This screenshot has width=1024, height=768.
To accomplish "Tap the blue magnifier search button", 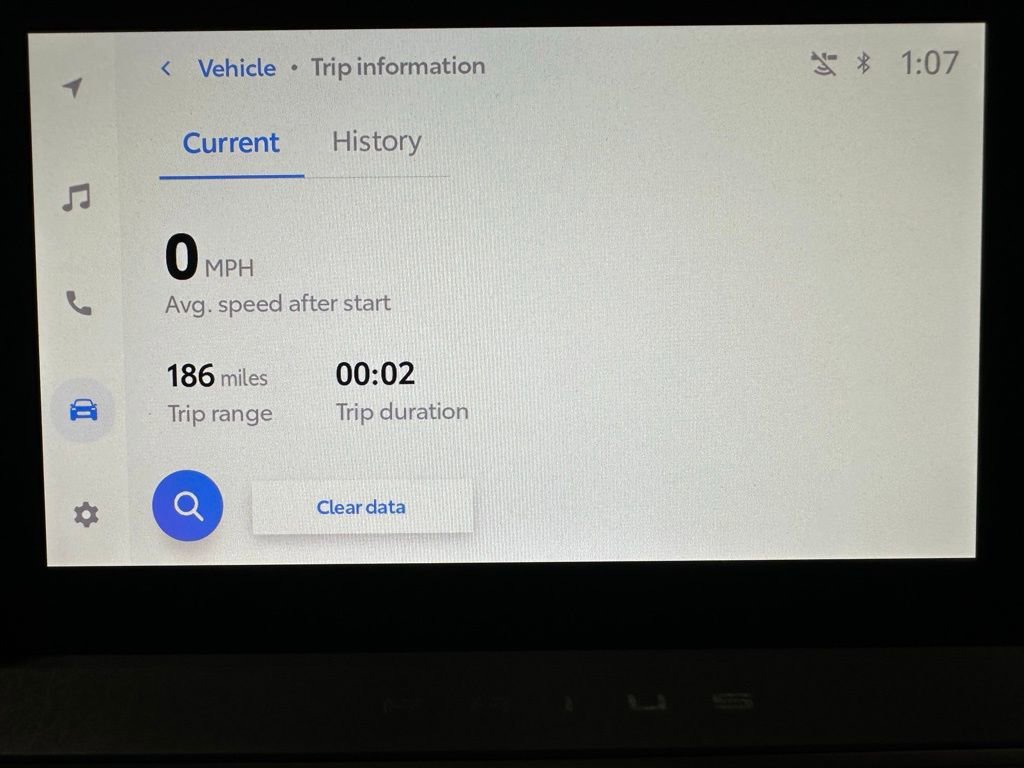I will (x=188, y=506).
